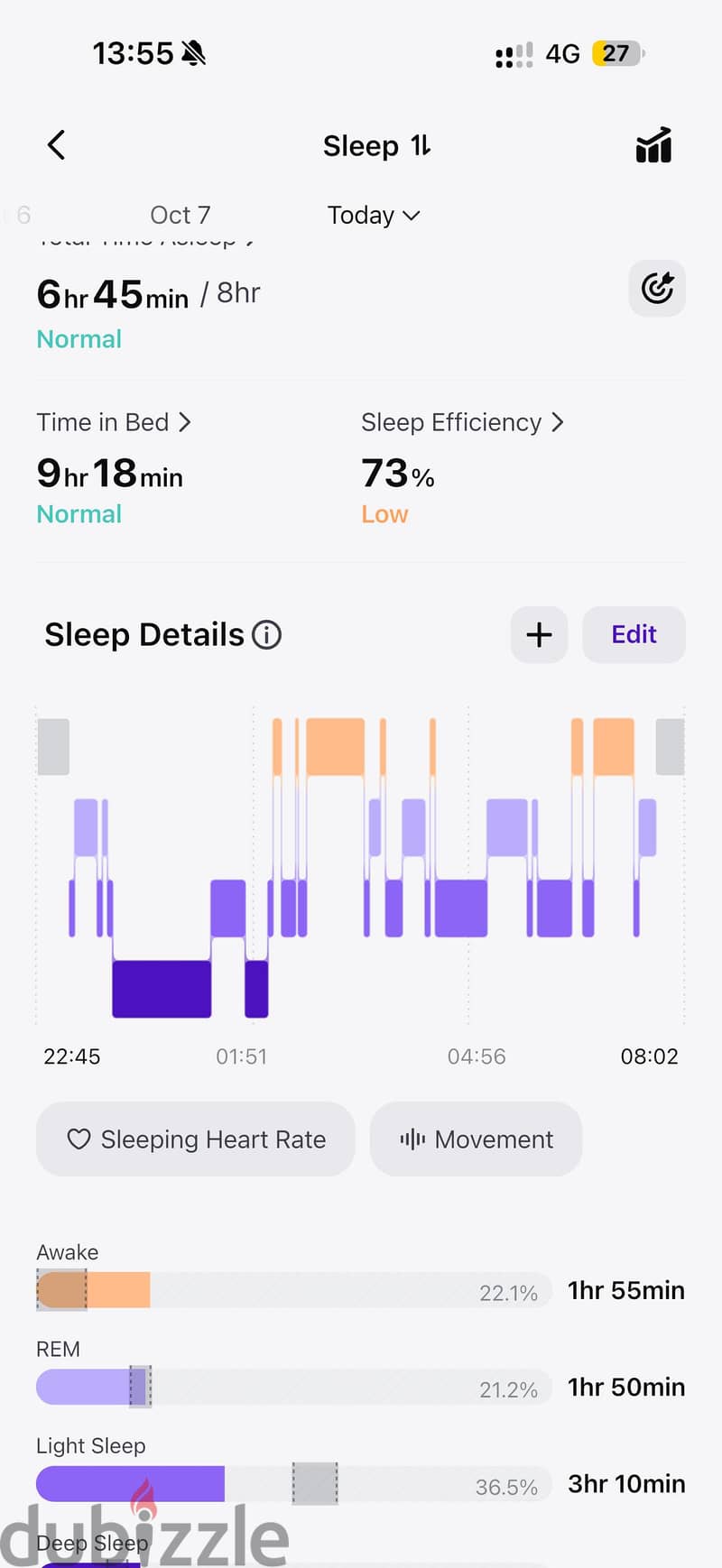Open the sleep statistics chart icon
This screenshot has height=1568, width=722.
pos(654,145)
